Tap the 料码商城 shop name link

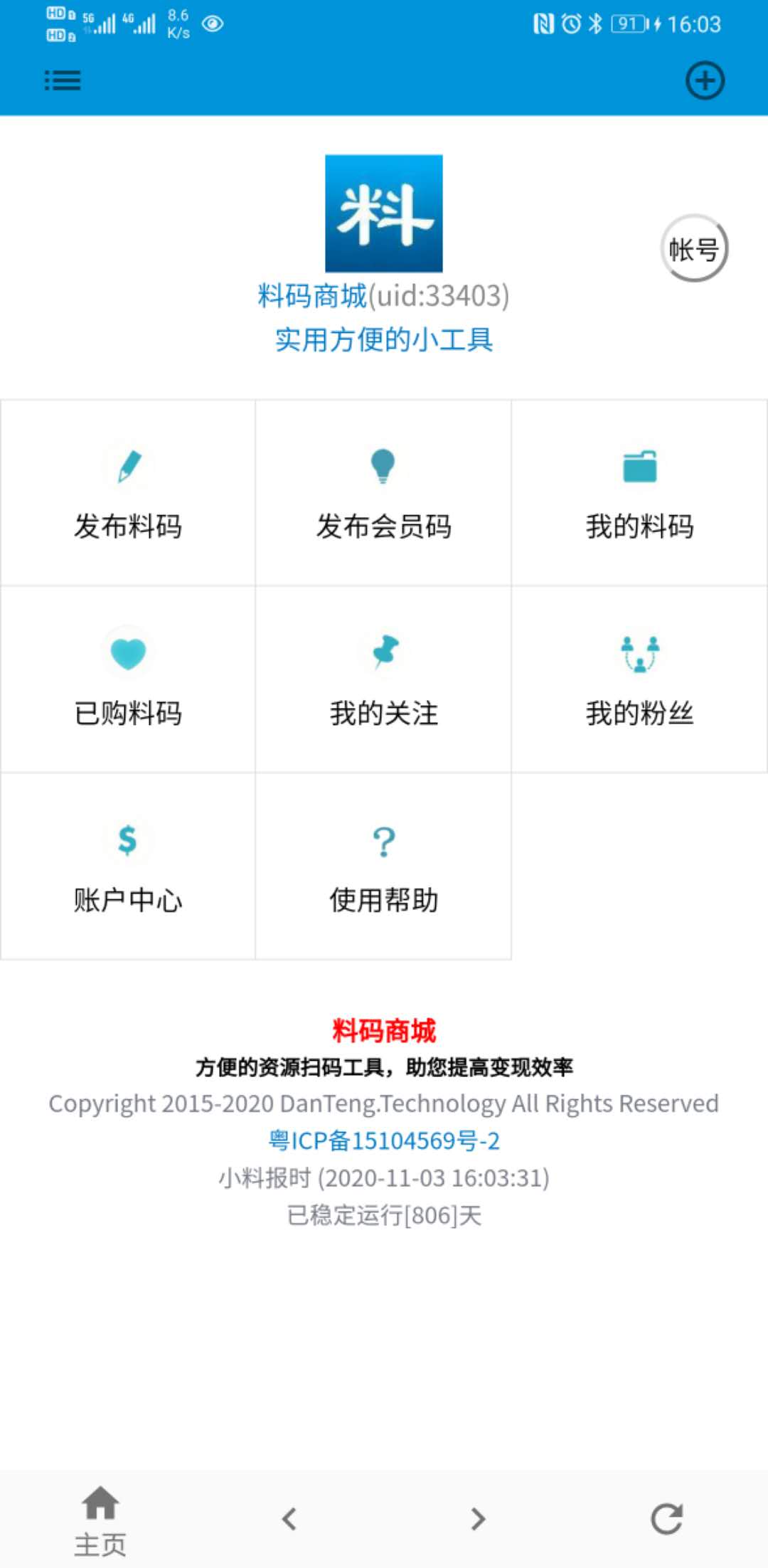312,296
